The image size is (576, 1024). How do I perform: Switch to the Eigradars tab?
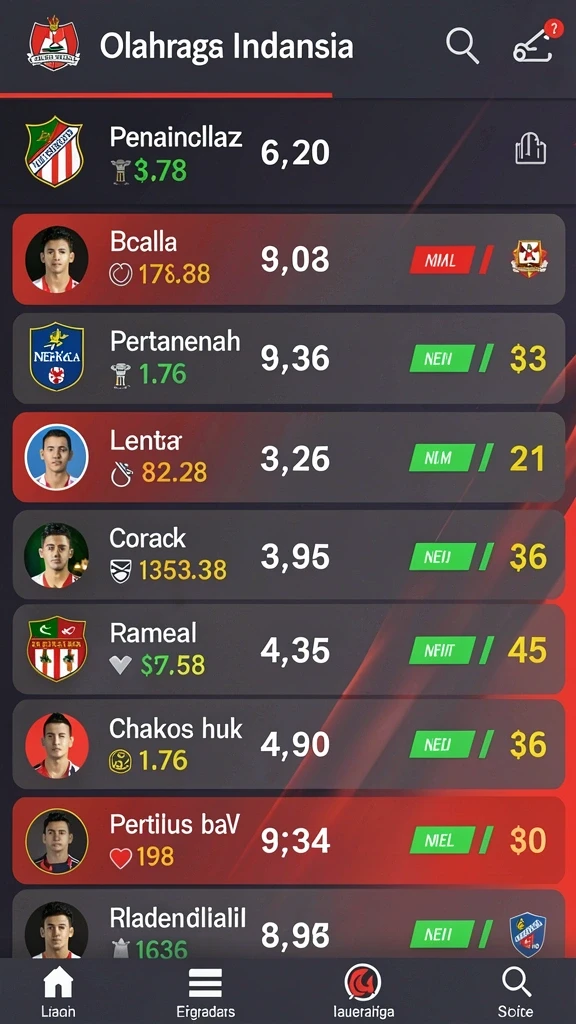point(205,992)
